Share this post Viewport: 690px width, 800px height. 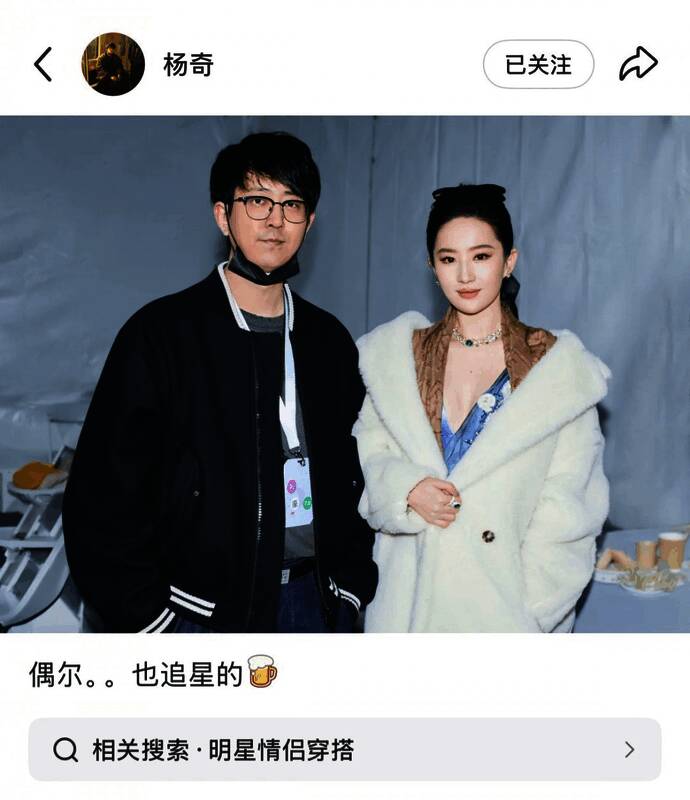(638, 65)
